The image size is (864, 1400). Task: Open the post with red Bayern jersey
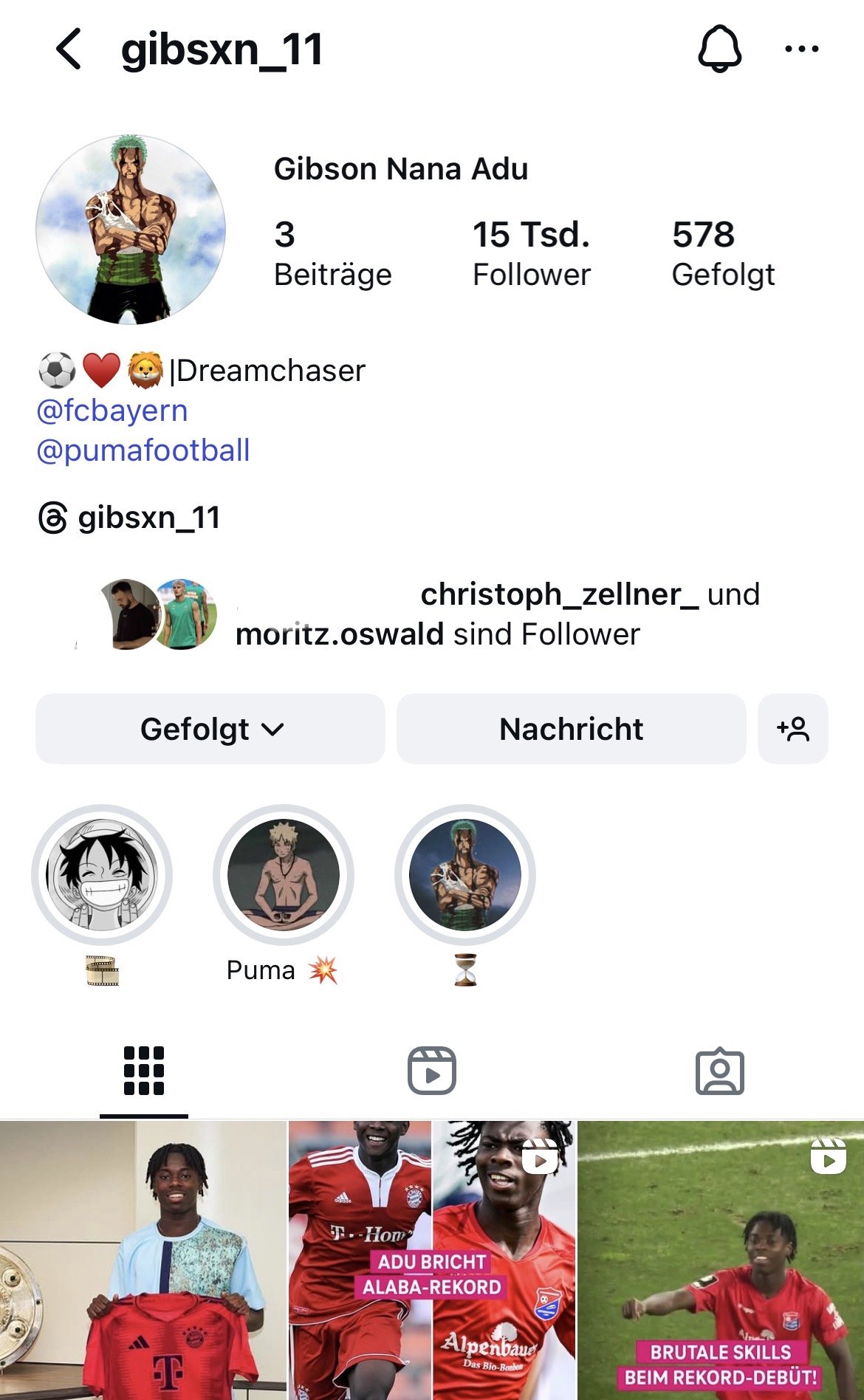coord(143,1260)
